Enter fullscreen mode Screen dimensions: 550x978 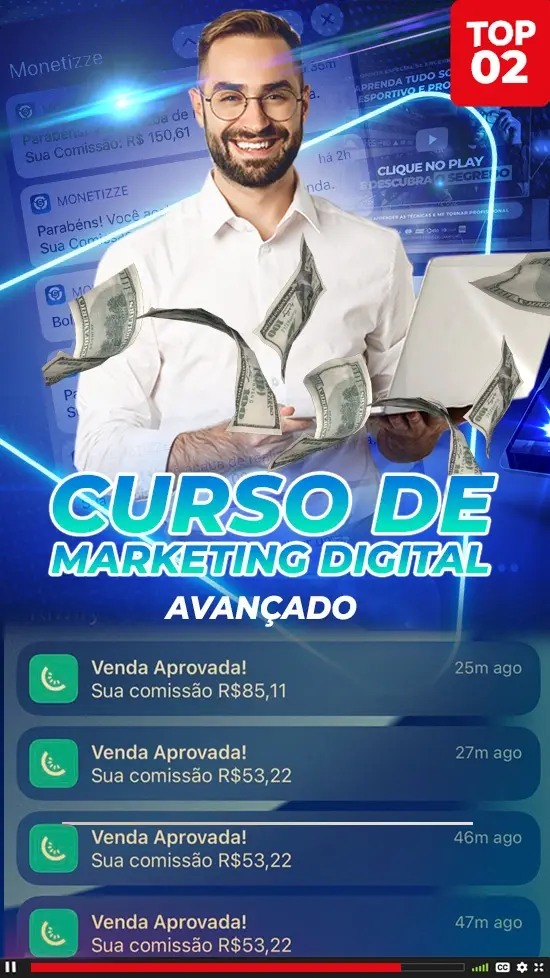click(x=539, y=967)
